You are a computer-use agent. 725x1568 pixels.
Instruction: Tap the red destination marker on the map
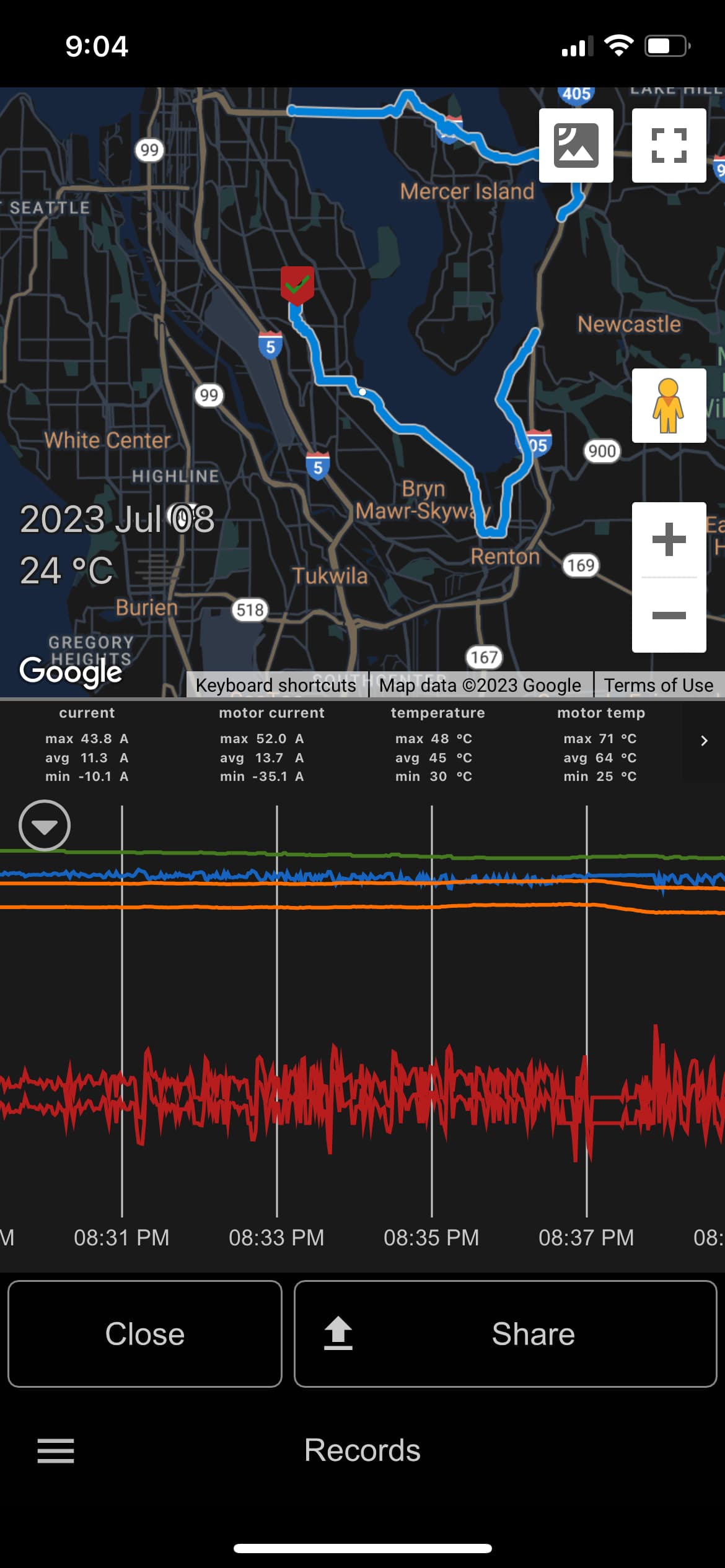tap(297, 285)
